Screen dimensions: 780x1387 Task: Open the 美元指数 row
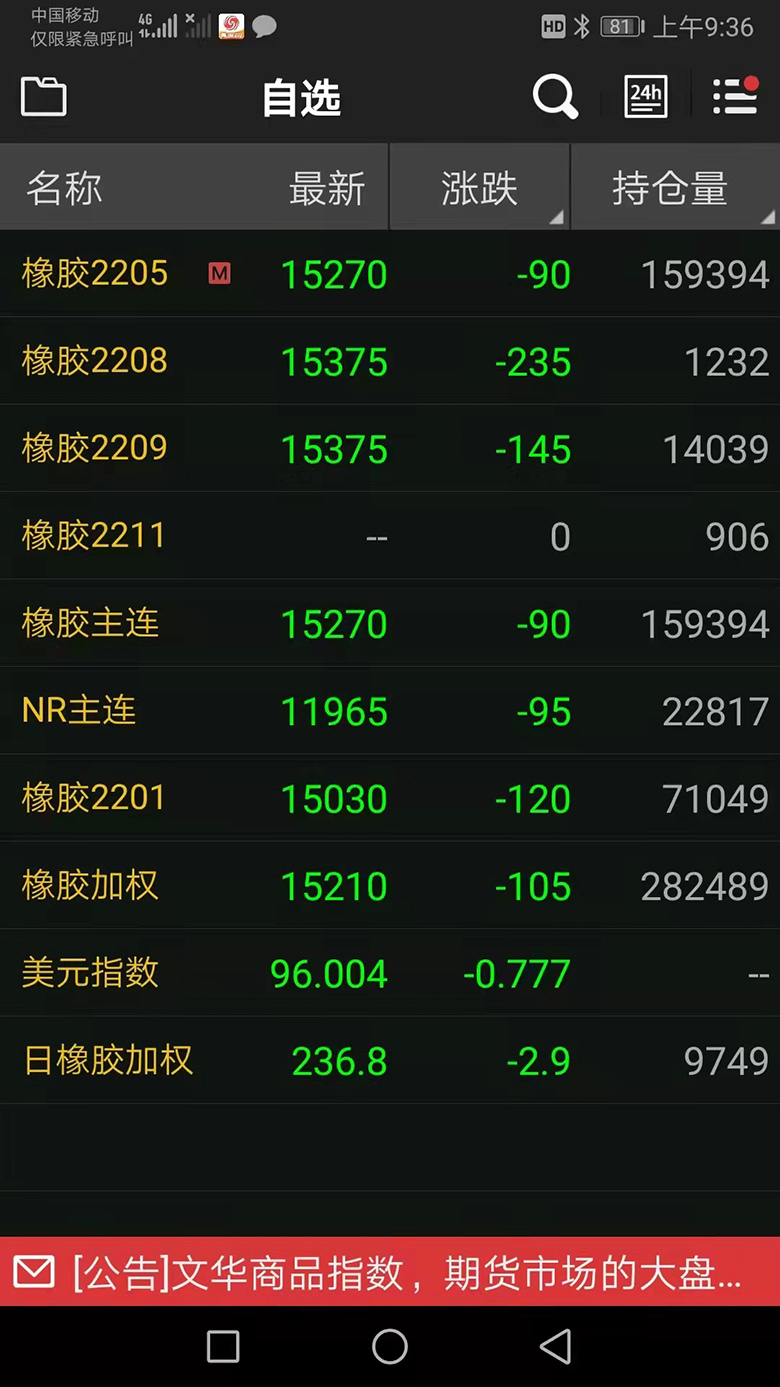click(390, 973)
